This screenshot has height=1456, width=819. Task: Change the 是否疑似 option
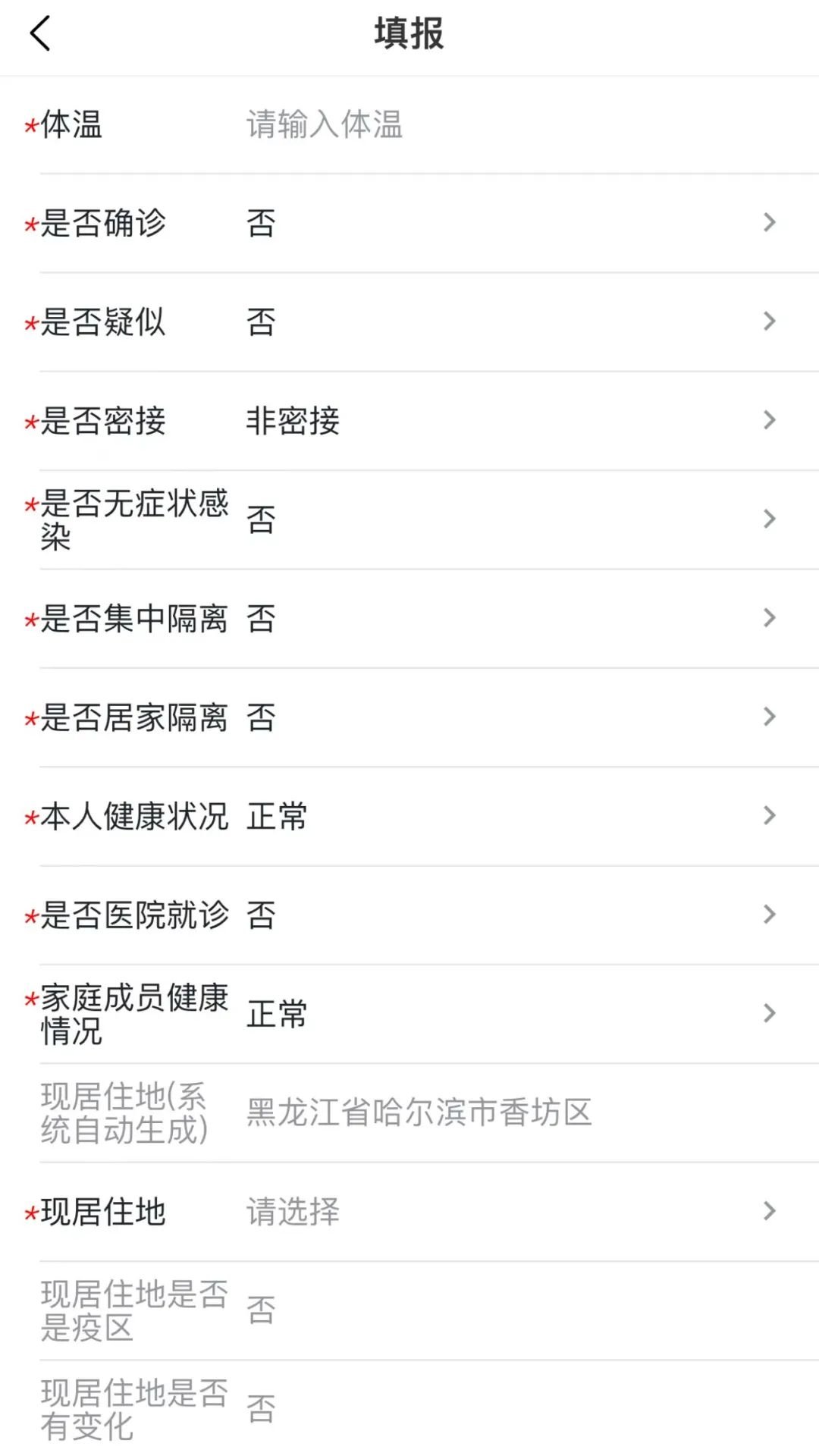[500, 322]
